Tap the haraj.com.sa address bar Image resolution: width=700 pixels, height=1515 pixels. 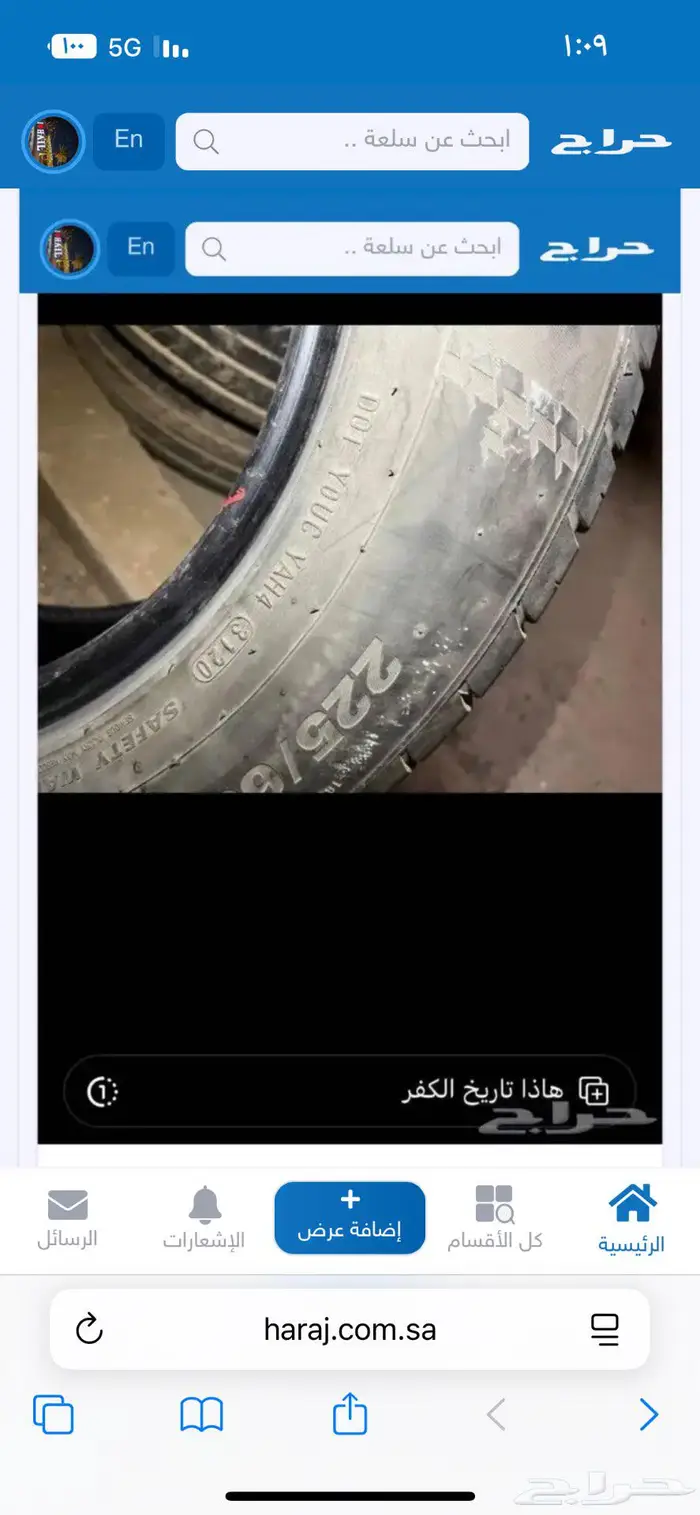(x=350, y=1329)
